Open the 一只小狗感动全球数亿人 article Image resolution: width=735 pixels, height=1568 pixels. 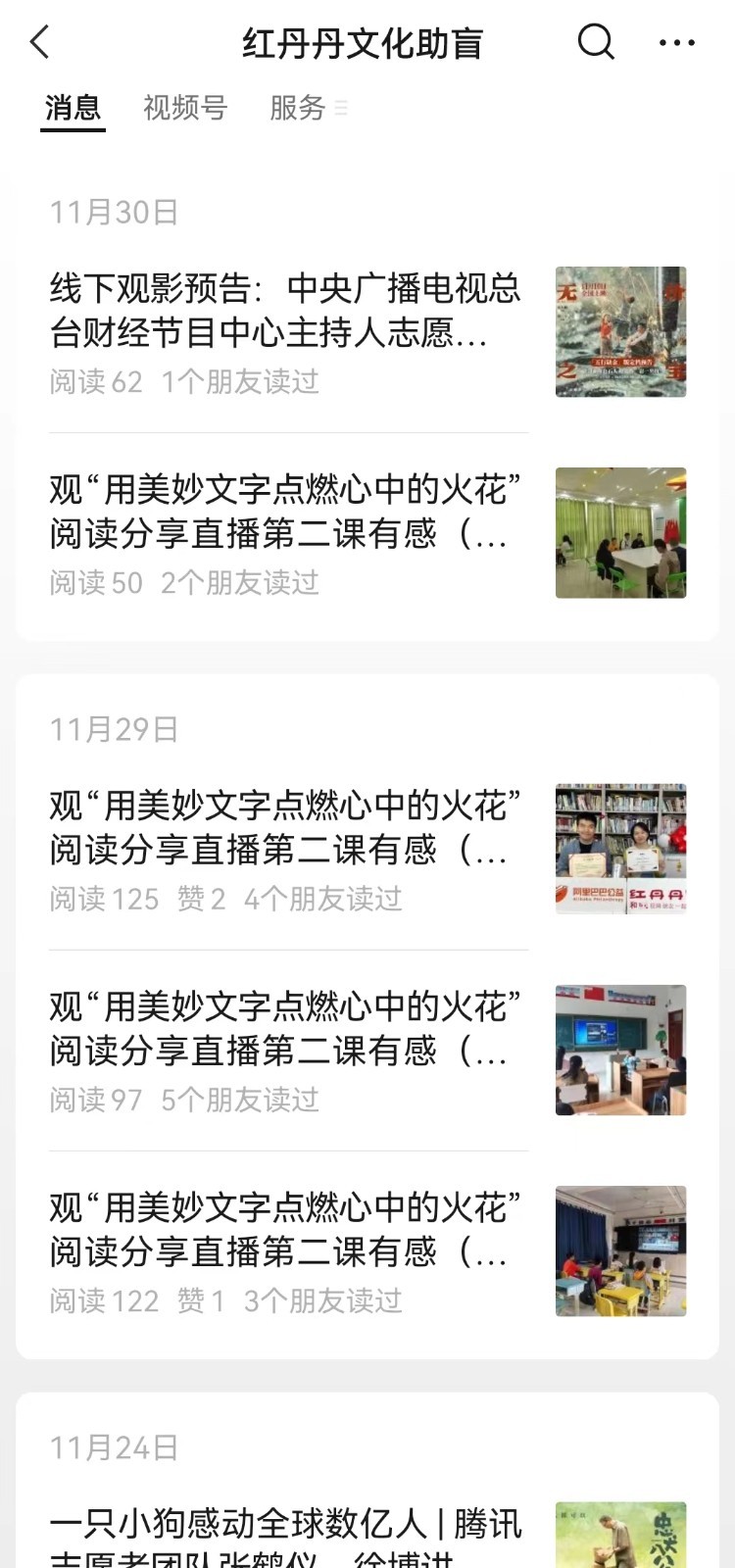click(367, 1535)
